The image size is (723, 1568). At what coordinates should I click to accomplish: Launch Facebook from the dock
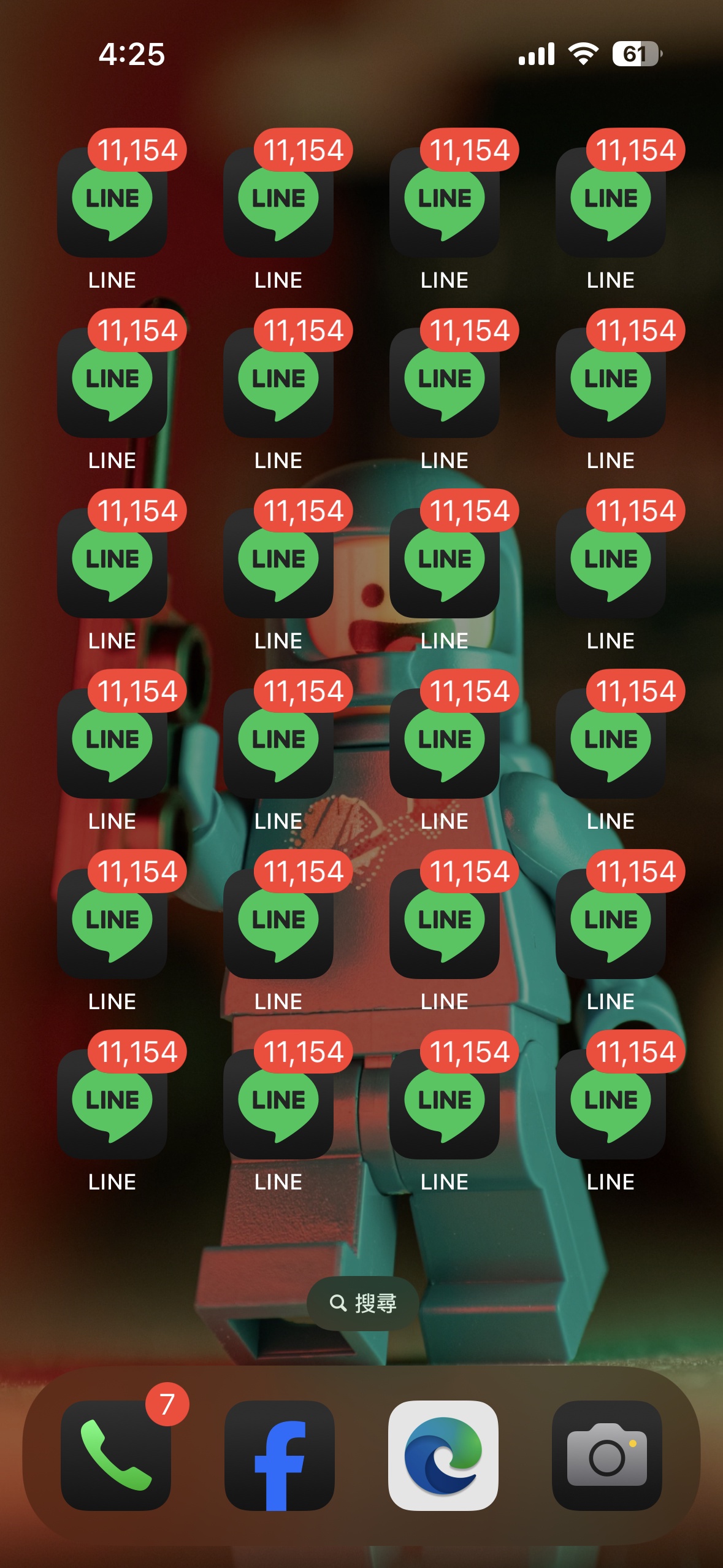280,1455
